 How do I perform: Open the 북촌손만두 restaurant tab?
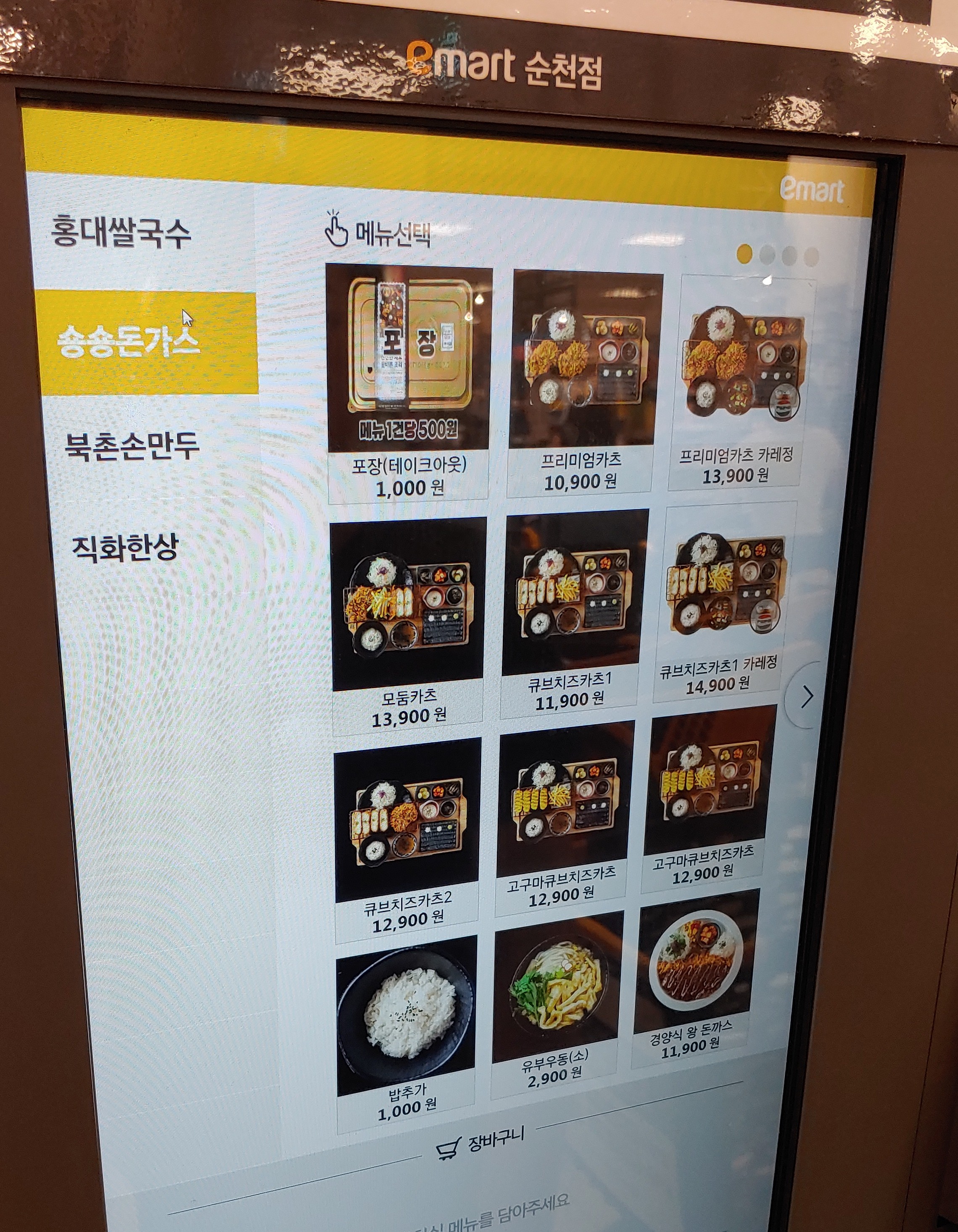(132, 445)
